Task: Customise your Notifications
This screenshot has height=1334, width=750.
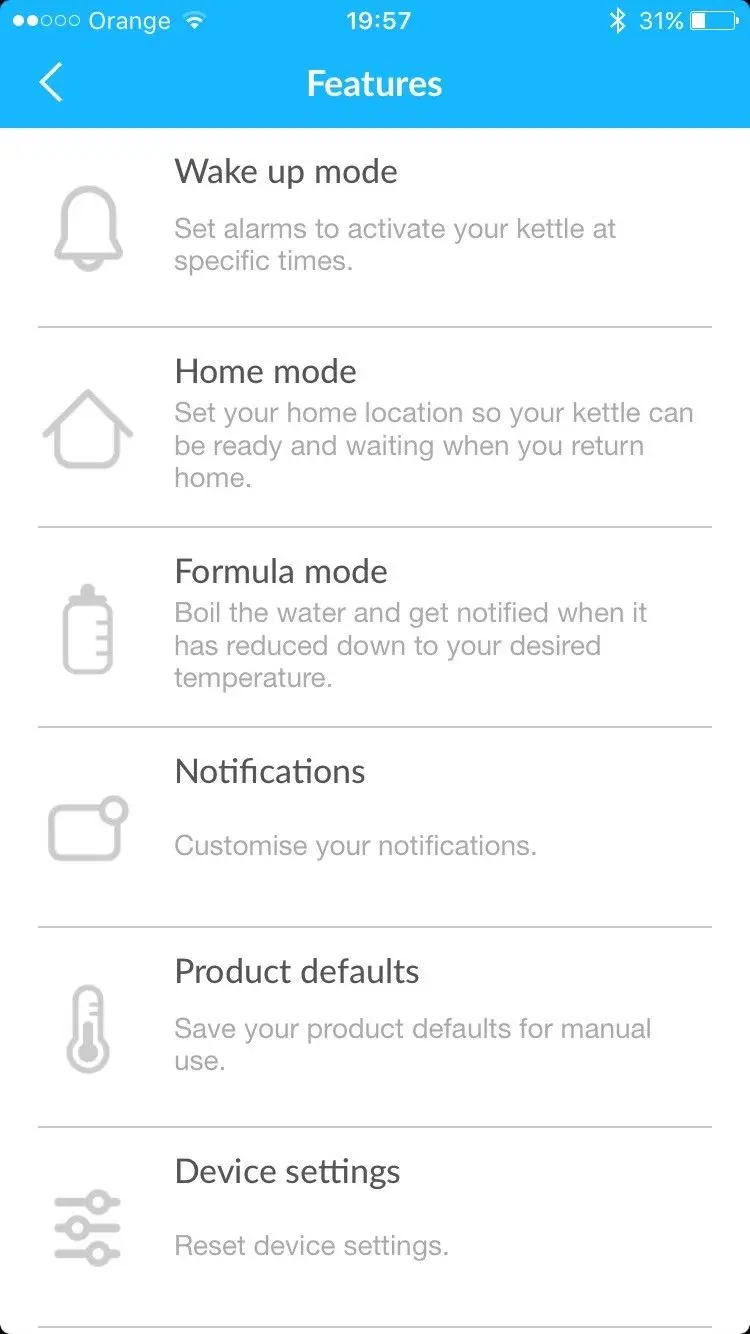Action: [375, 827]
